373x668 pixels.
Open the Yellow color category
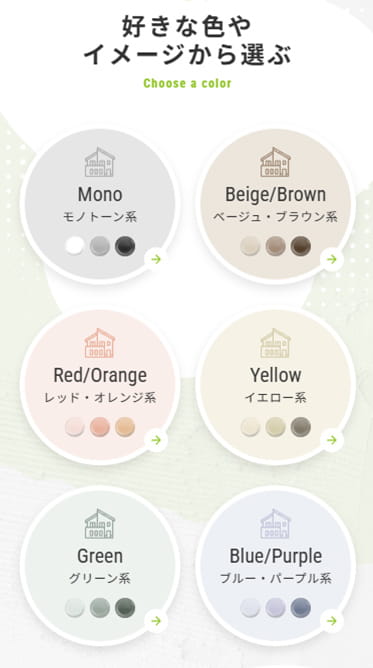(275, 385)
